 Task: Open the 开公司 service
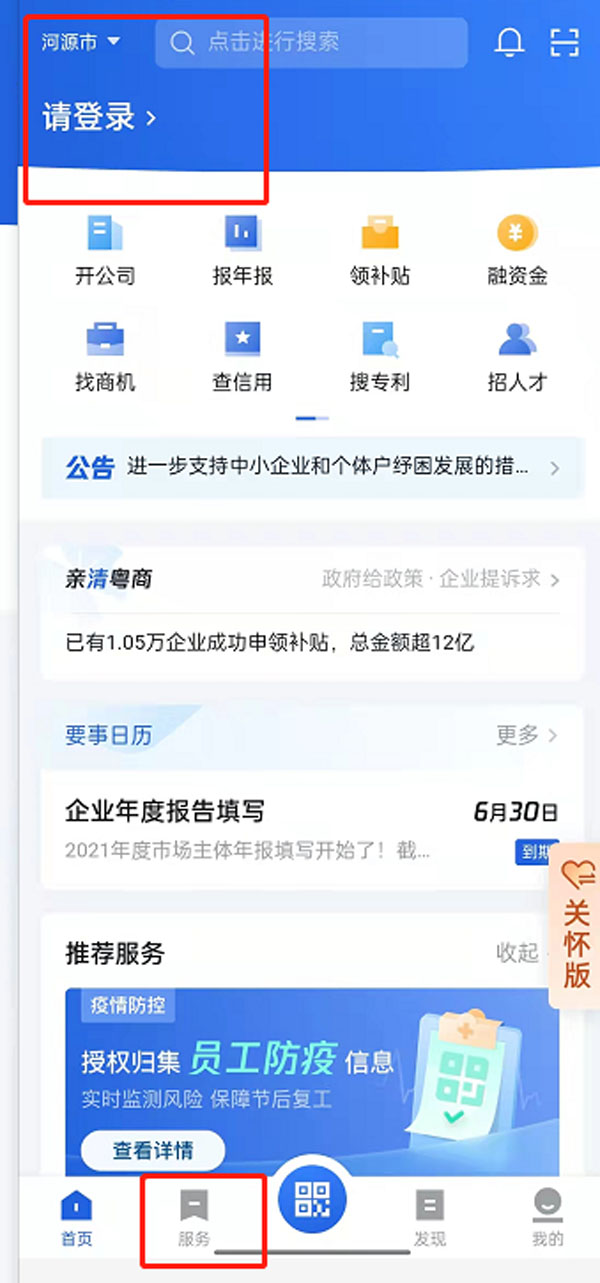[x=105, y=250]
